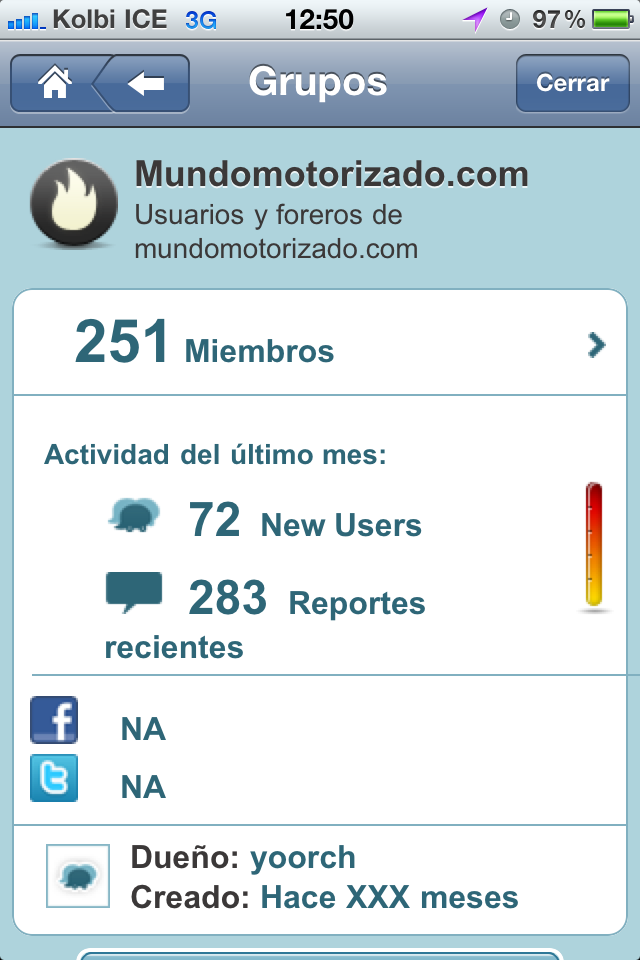Tap the back arrow in header
Viewport: 640px width, 960px height.
[x=147, y=84]
